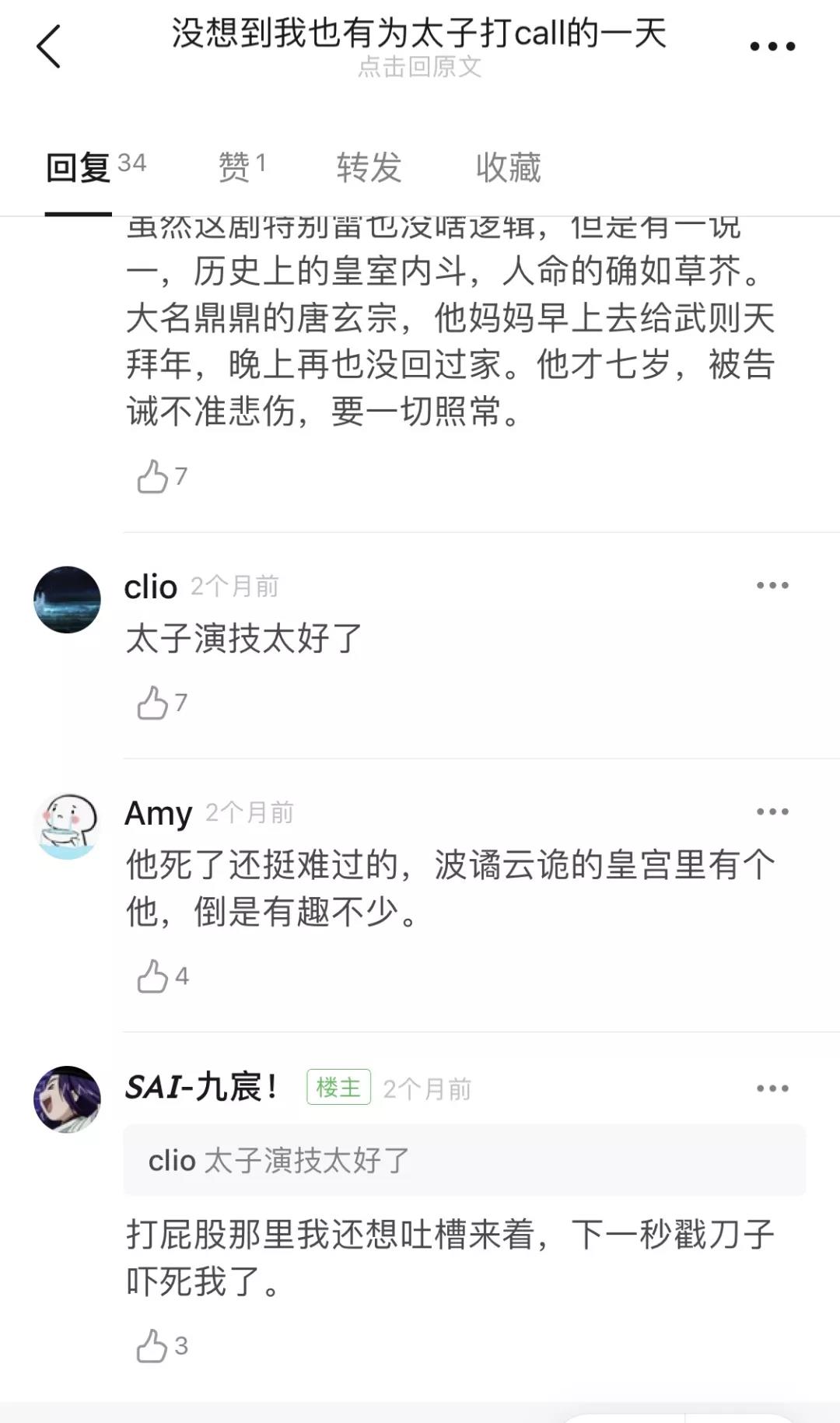Open more options on clio's comment

772,585
